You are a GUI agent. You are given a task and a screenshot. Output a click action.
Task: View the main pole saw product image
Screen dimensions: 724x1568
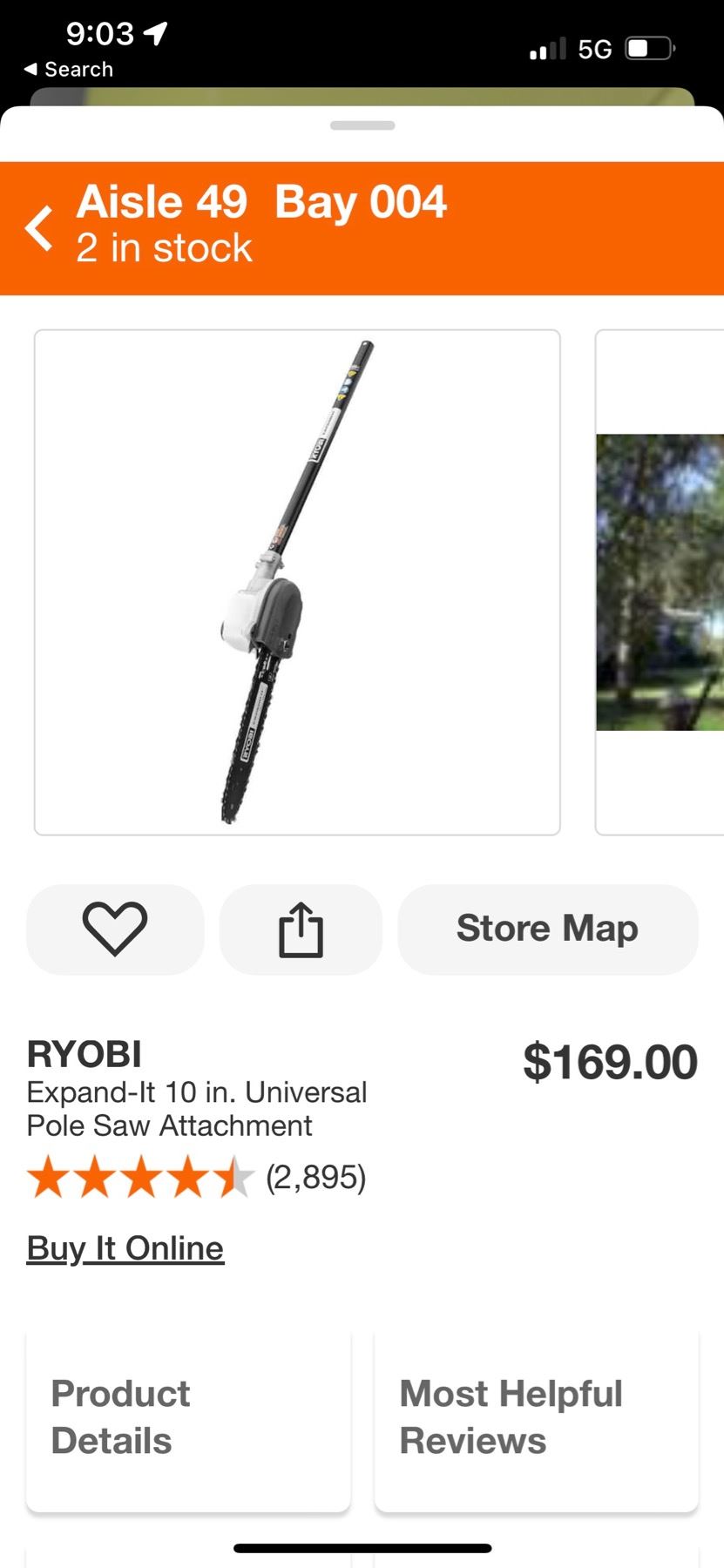(297, 582)
